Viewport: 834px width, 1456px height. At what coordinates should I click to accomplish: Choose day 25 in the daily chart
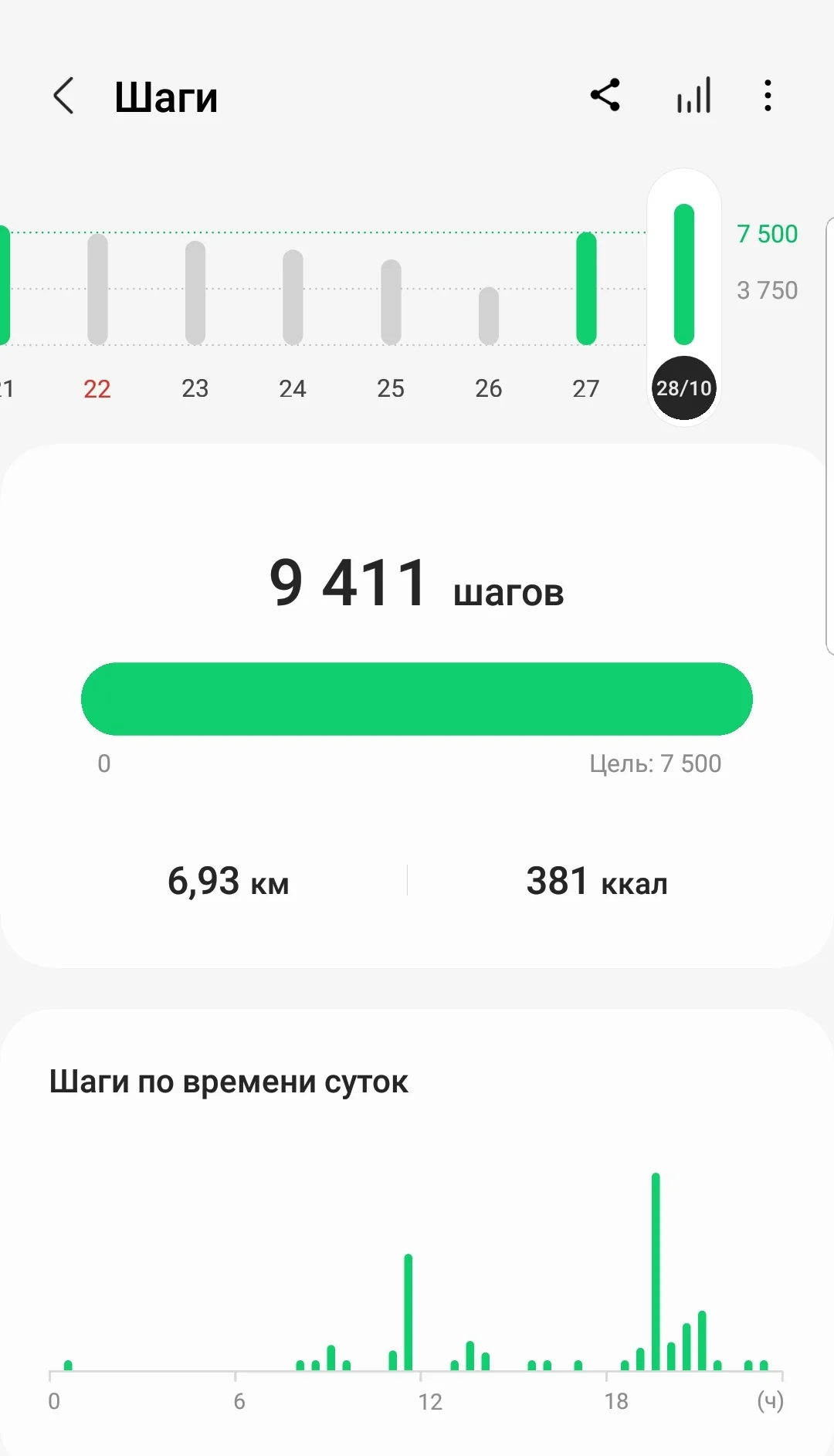click(x=391, y=309)
